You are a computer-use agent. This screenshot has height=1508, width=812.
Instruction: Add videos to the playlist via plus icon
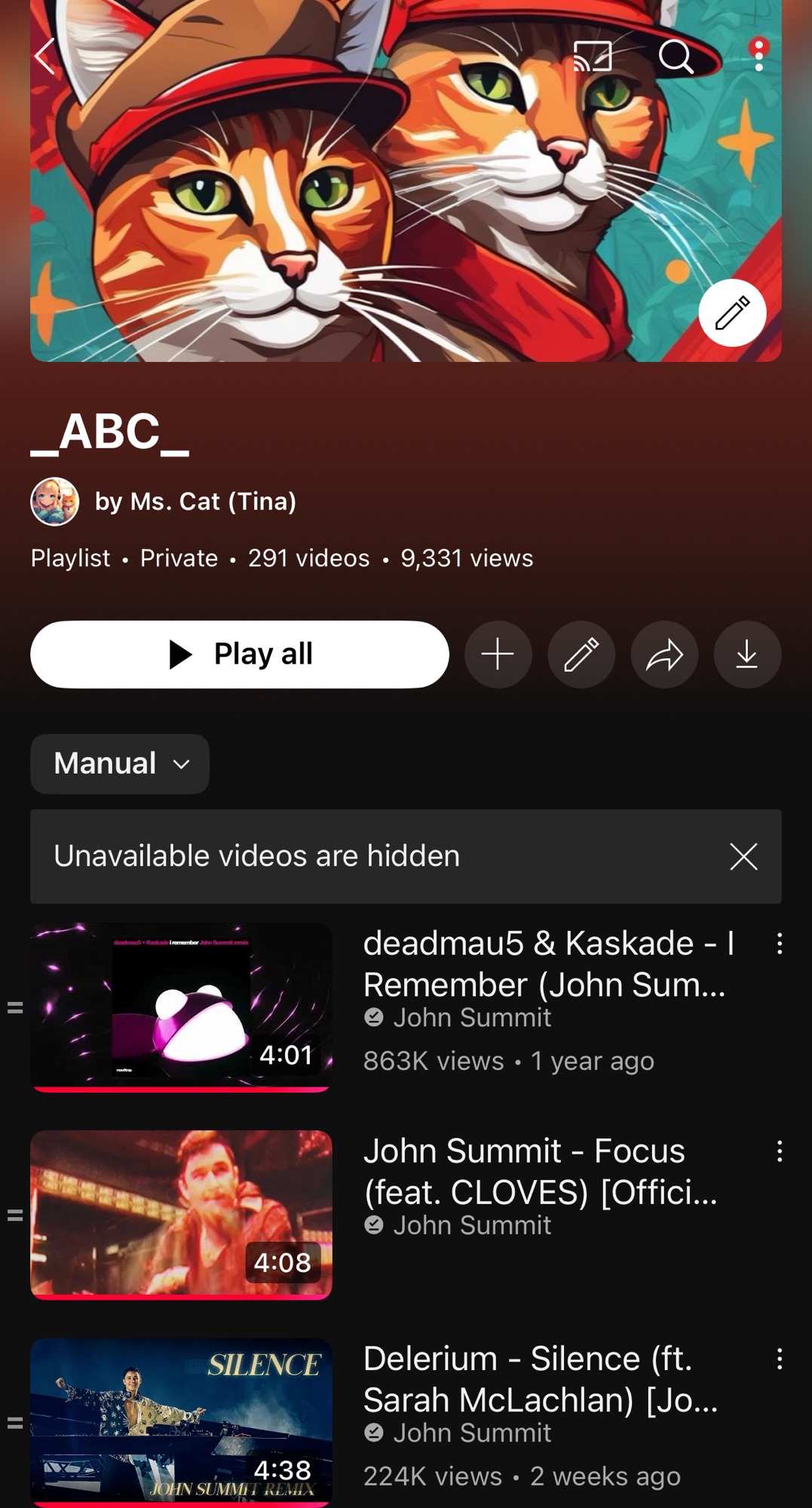tap(498, 654)
